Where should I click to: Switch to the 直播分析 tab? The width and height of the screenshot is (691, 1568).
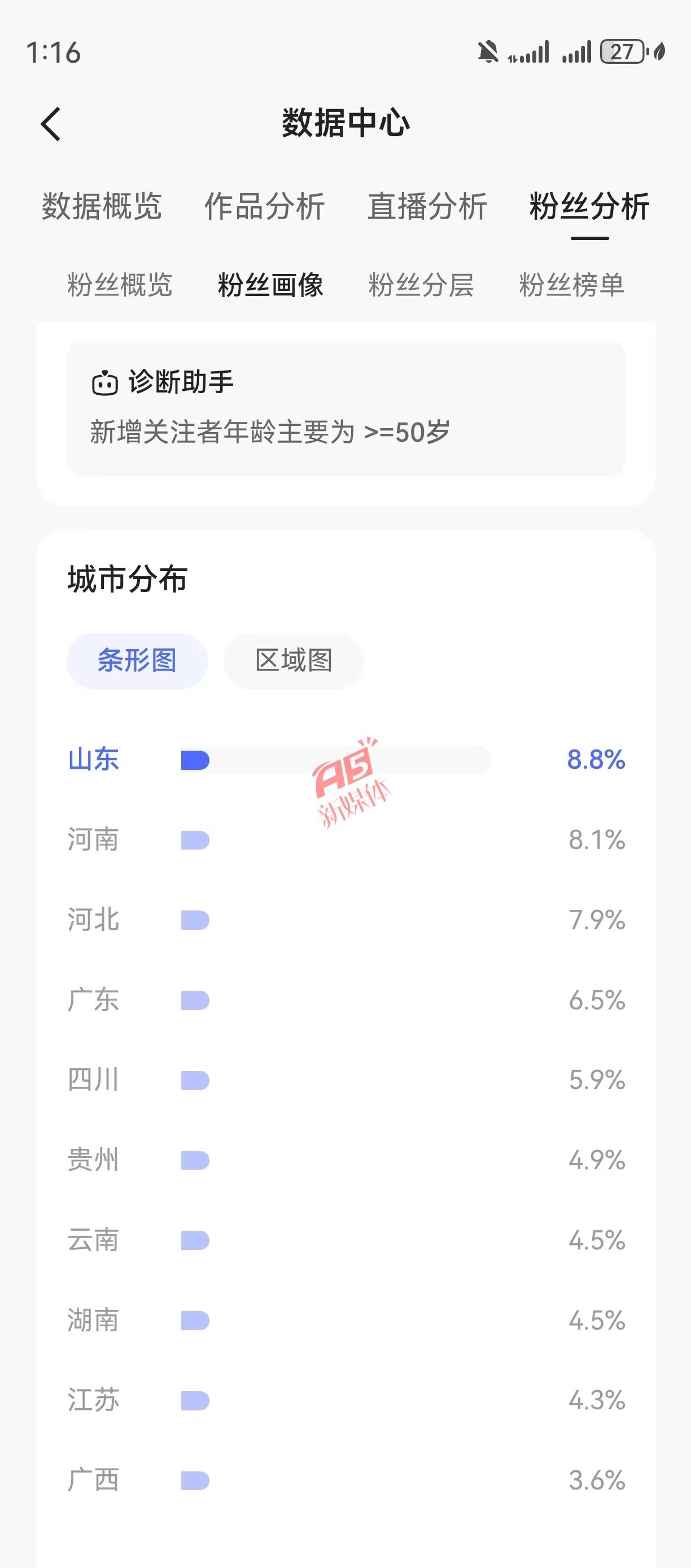tap(427, 206)
